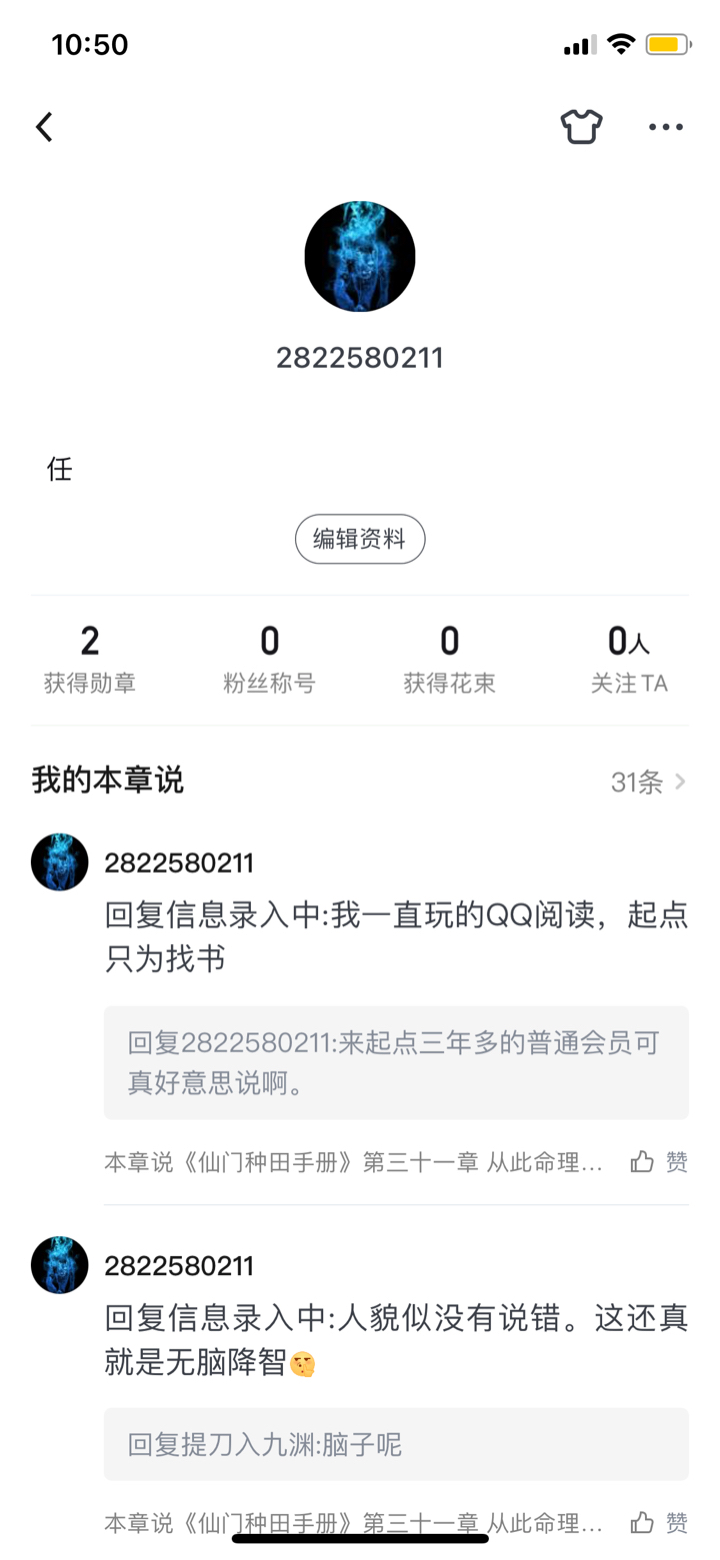Go back using the top-left arrow
Image resolution: width=720 pixels, height=1560 pixels.
(x=44, y=127)
